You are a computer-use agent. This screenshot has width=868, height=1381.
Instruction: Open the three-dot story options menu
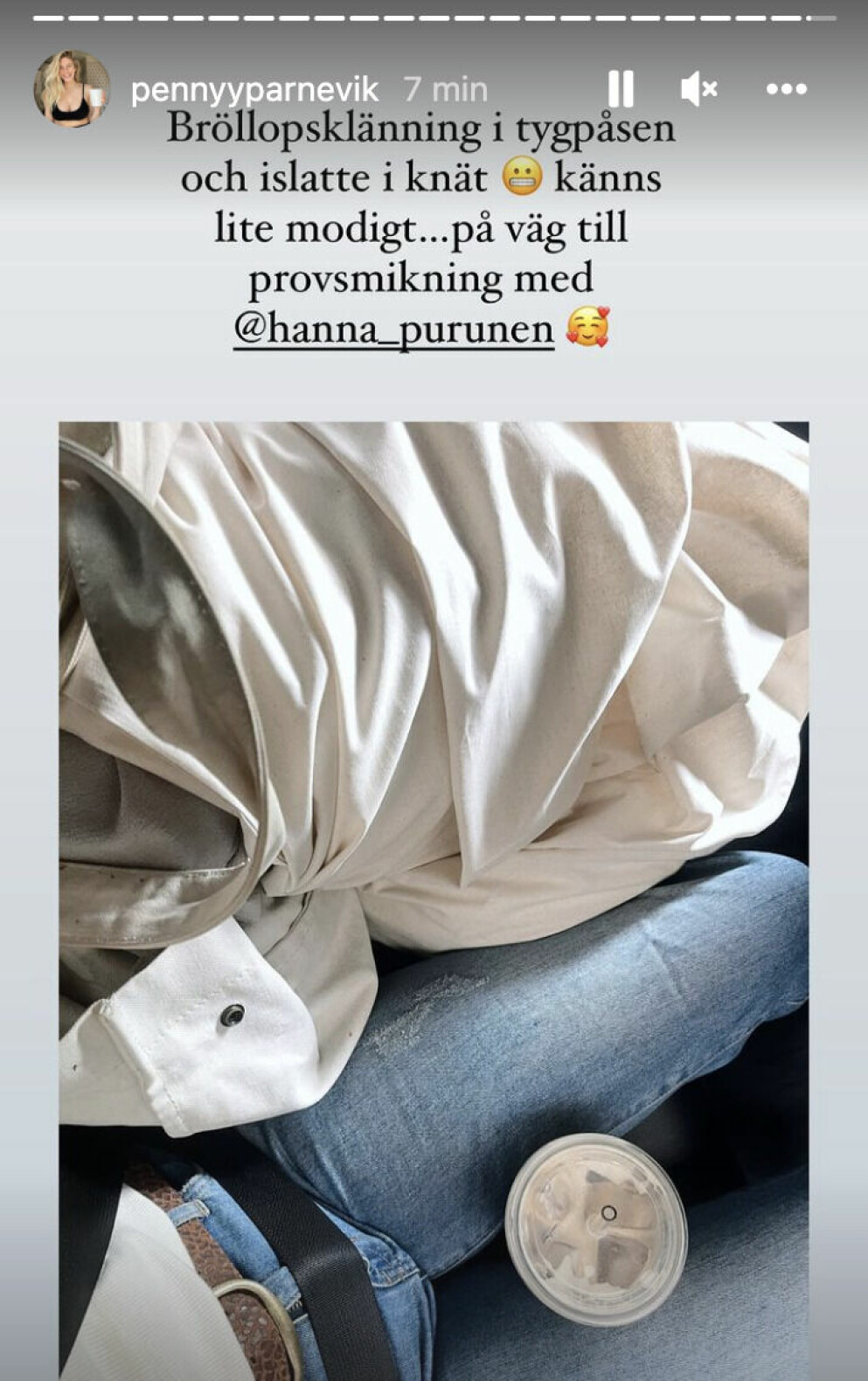pos(786,88)
